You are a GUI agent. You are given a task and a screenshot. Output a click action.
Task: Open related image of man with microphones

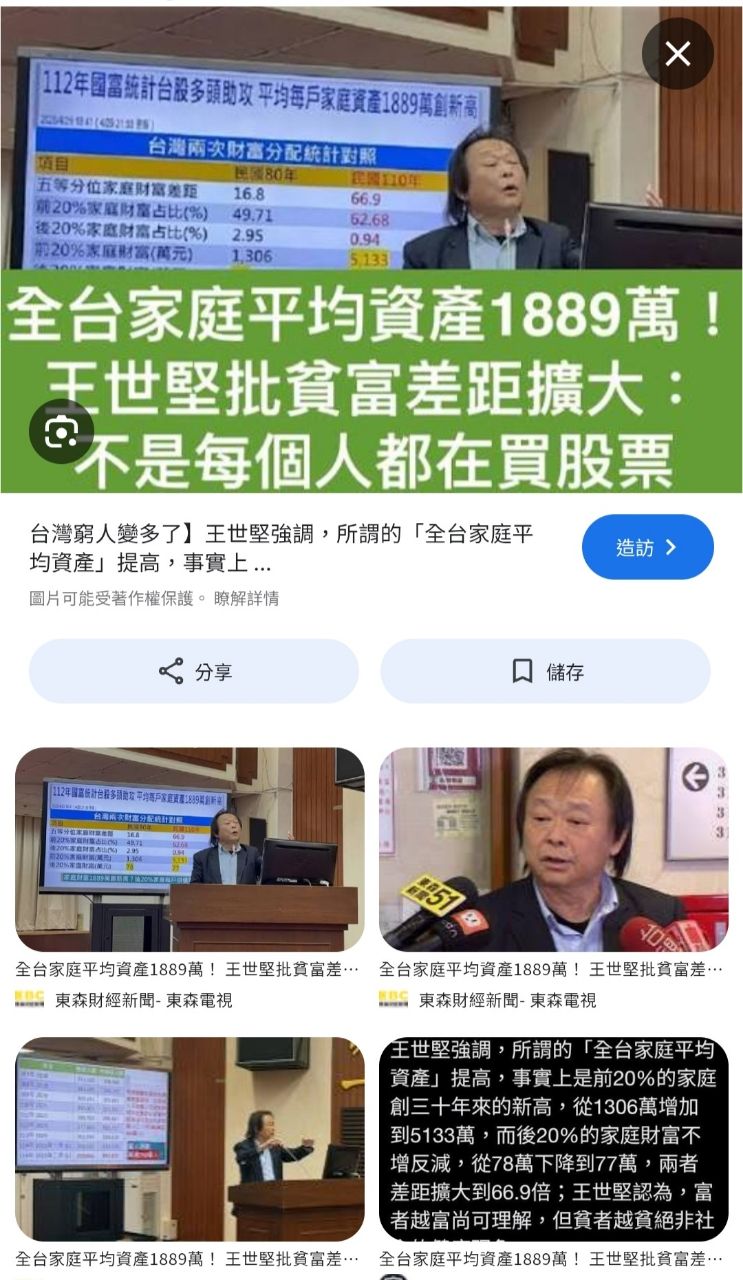click(x=553, y=849)
